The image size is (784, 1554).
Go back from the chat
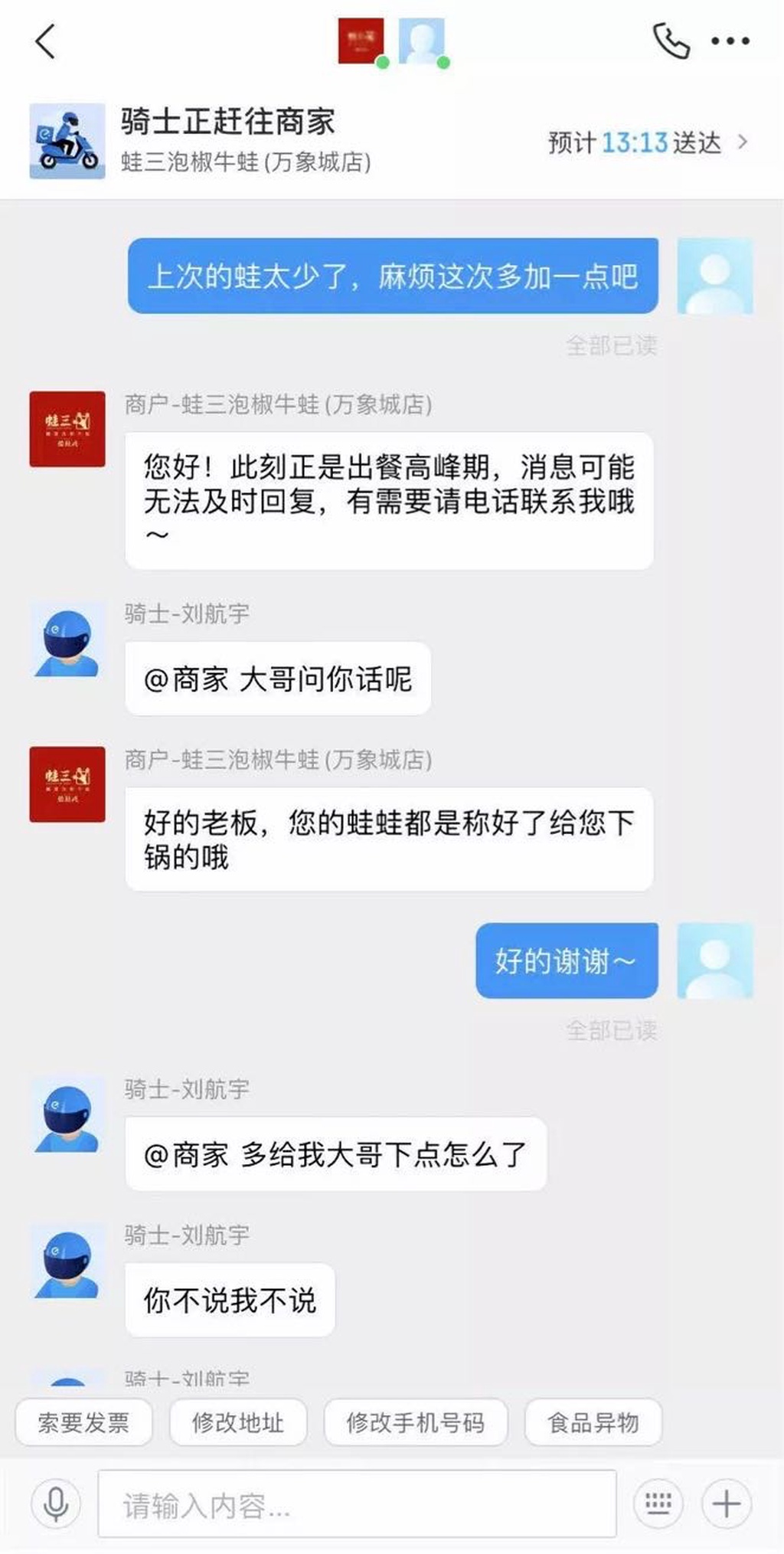46,41
